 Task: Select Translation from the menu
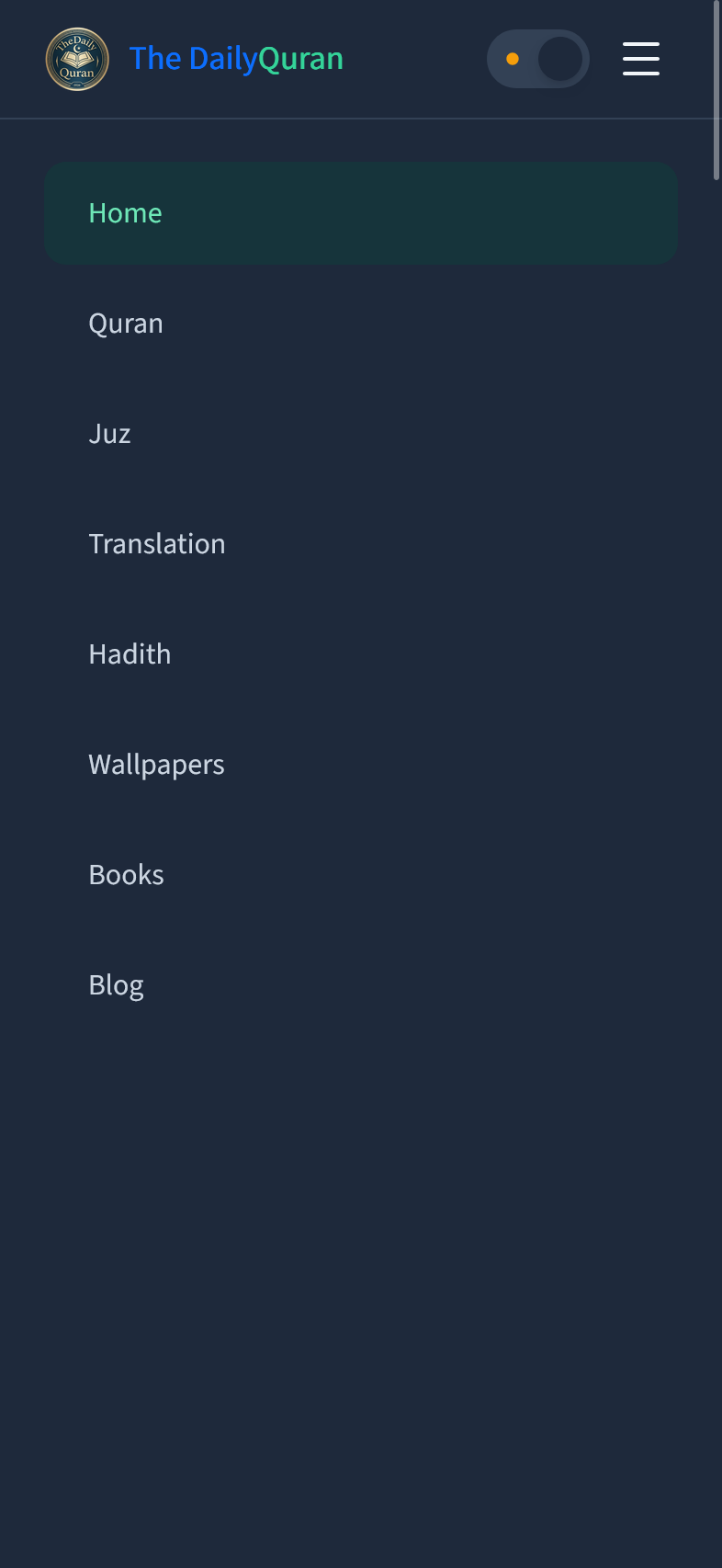[361, 544]
